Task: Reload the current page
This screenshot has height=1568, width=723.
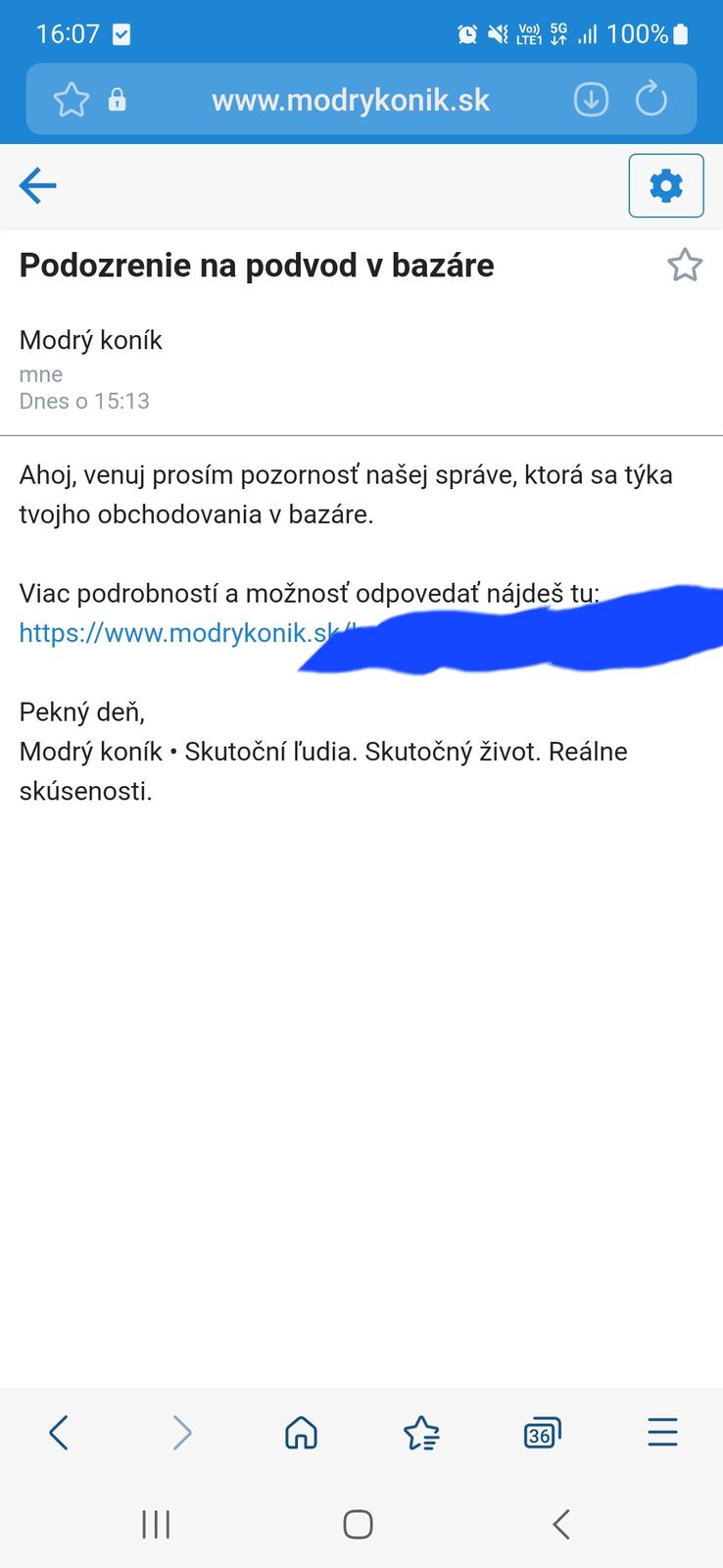Action: coord(651,100)
